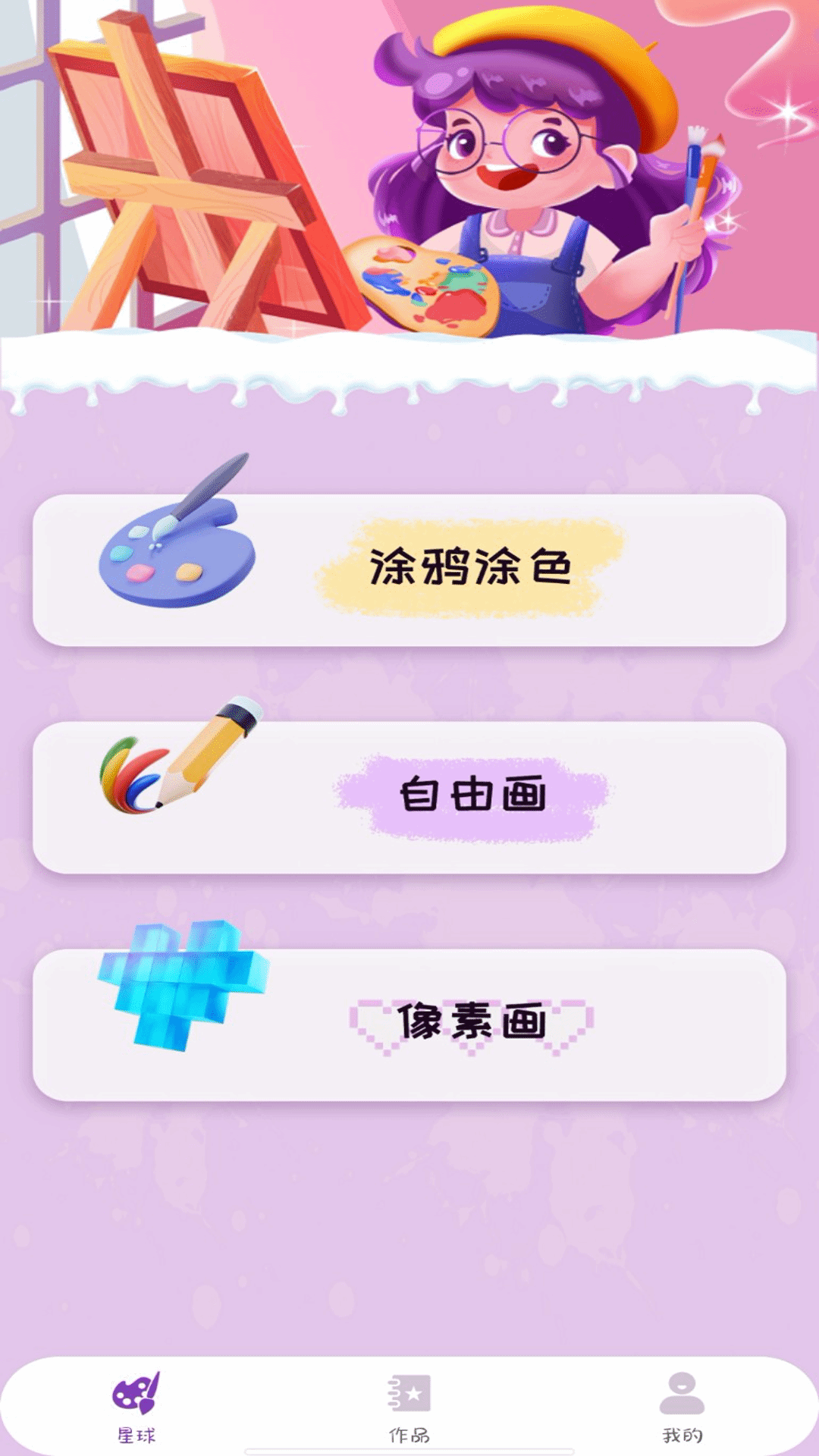The width and height of the screenshot is (819, 1456).
Task: Go to the 我的 profile tab
Action: tap(682, 1407)
